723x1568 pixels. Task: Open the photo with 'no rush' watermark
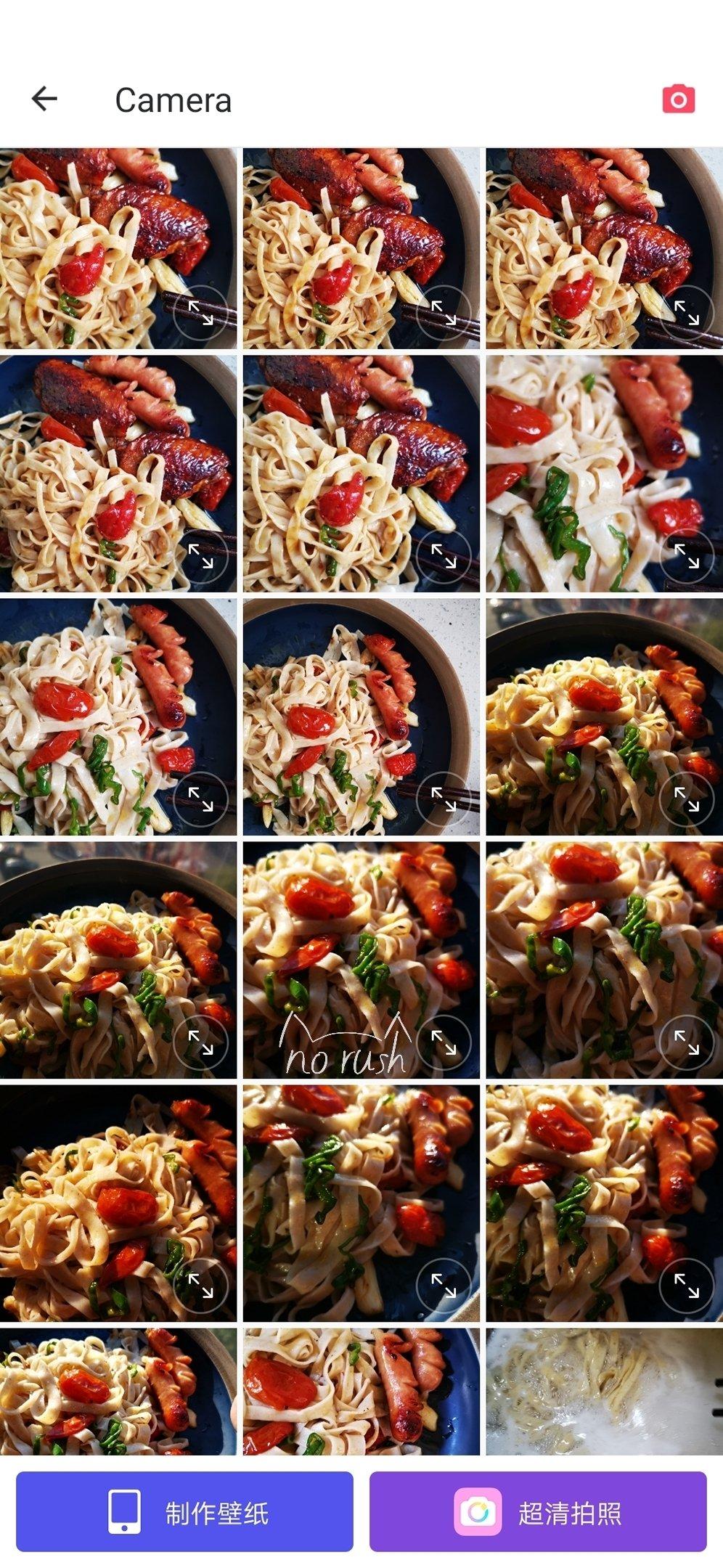pos(361,960)
